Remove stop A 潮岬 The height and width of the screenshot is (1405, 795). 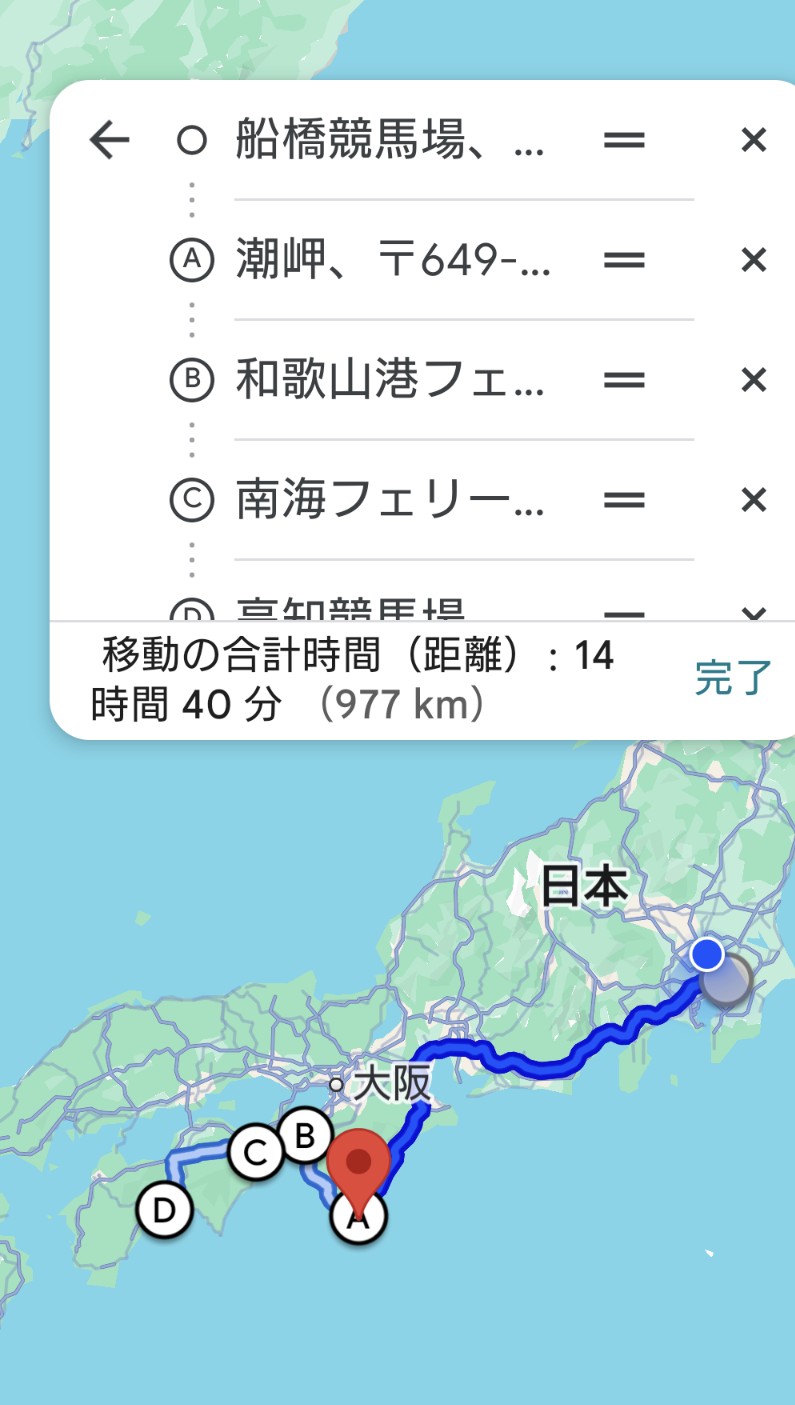click(x=753, y=260)
